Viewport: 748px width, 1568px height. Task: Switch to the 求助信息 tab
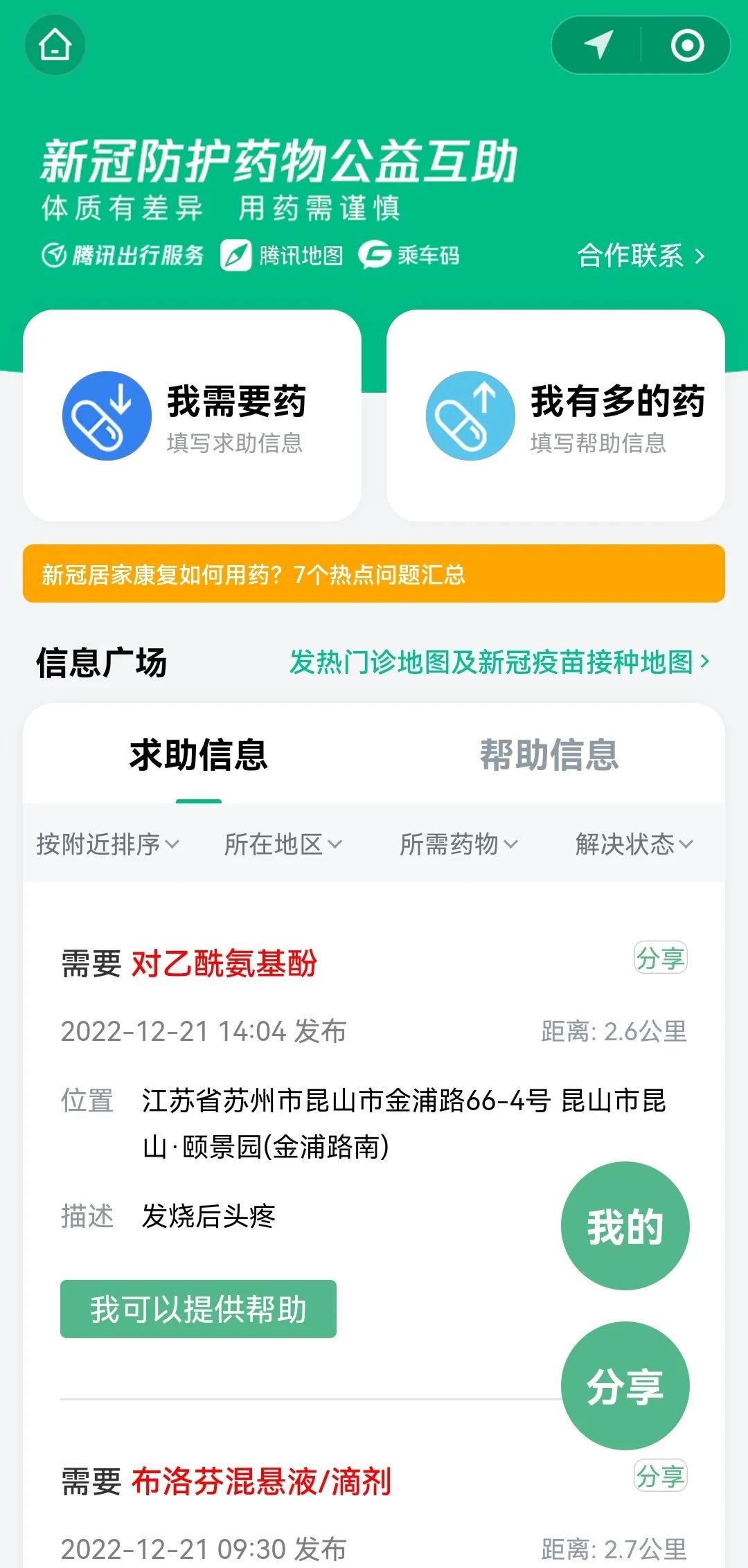[x=199, y=755]
